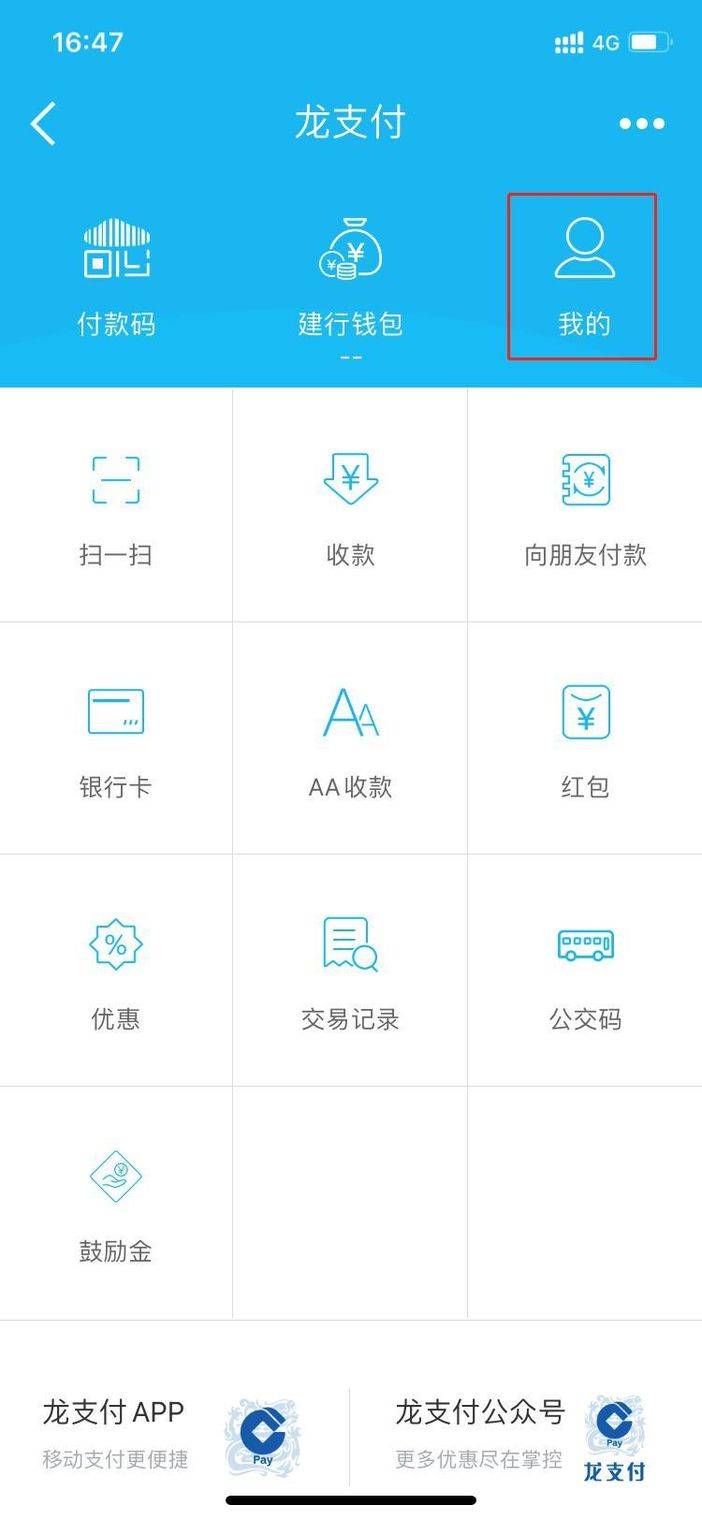The image size is (702, 1520).
Task: Go back using the top-left arrow
Action: click(x=43, y=124)
